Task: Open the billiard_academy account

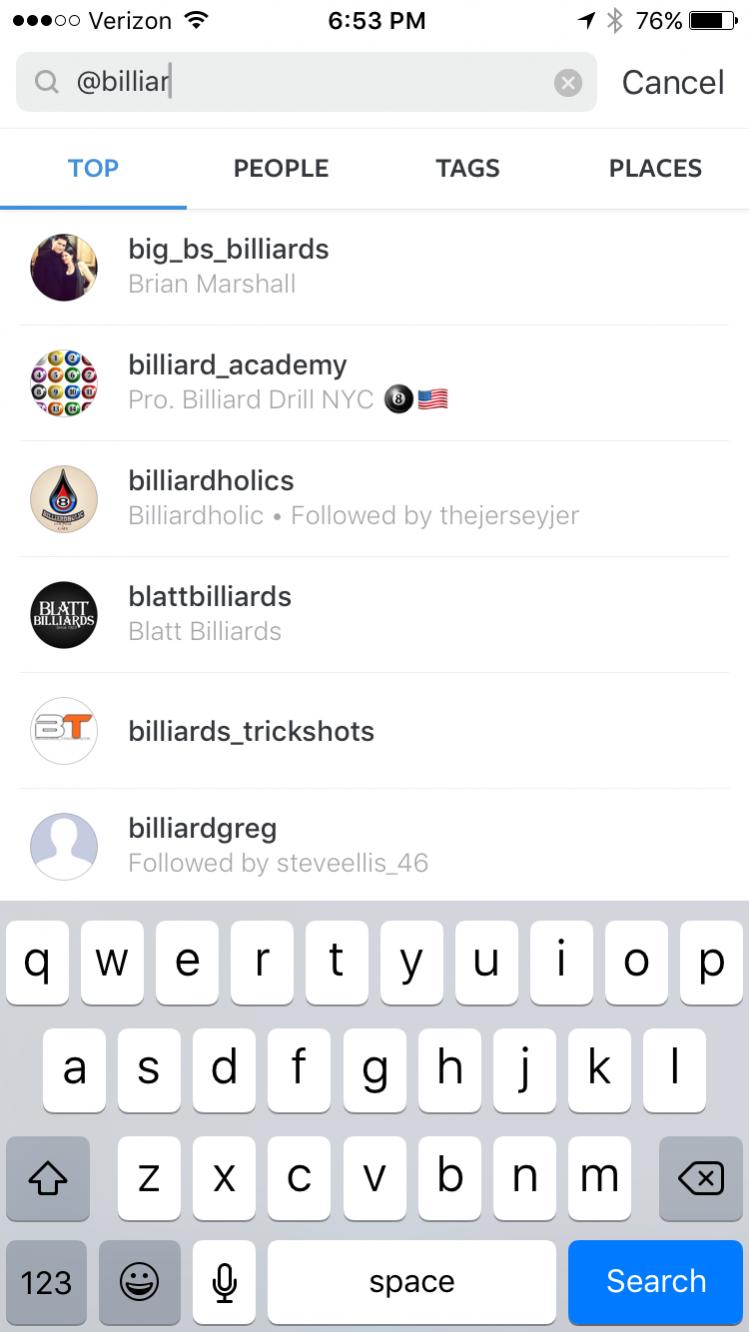Action: click(x=374, y=383)
